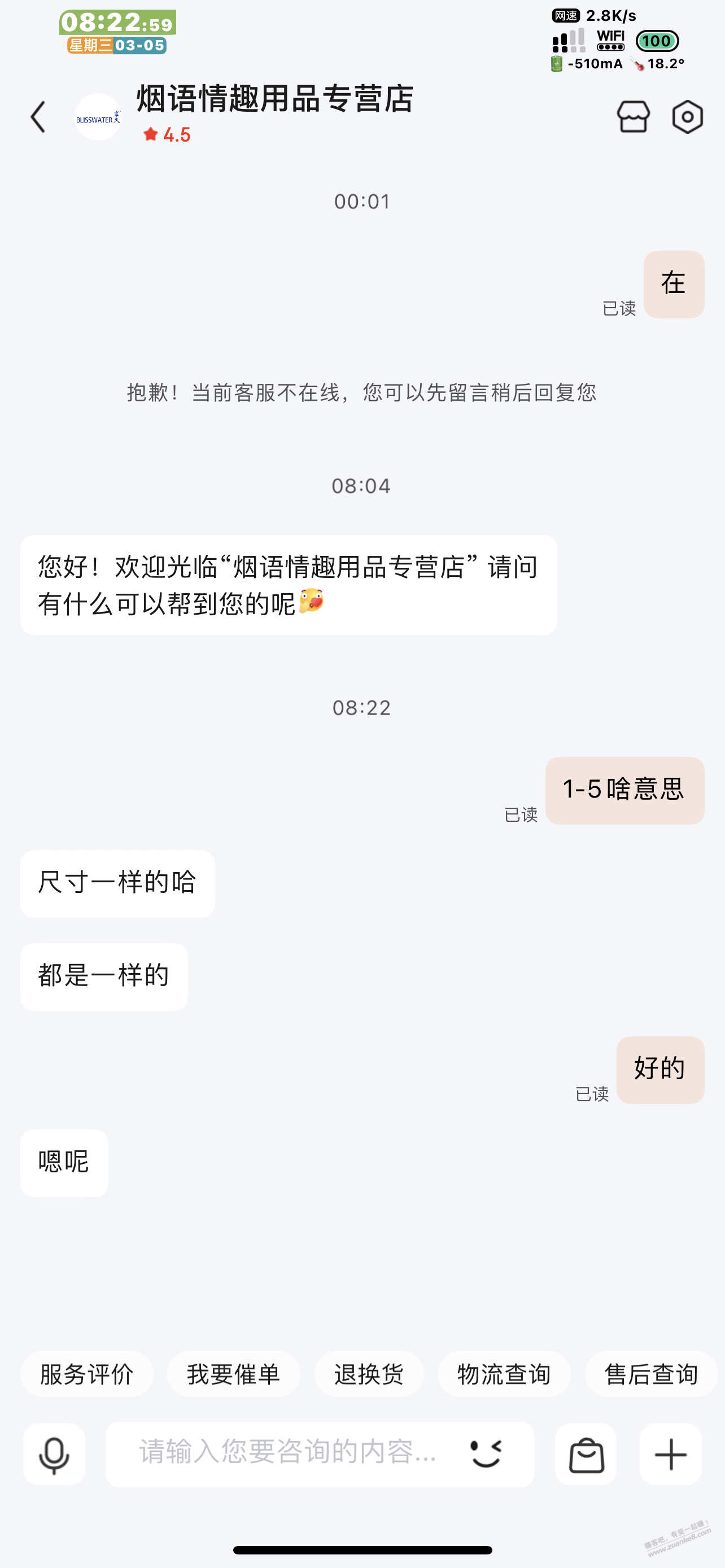Open the emoji picker
Screen dimensions: 725x1568
point(486,1454)
